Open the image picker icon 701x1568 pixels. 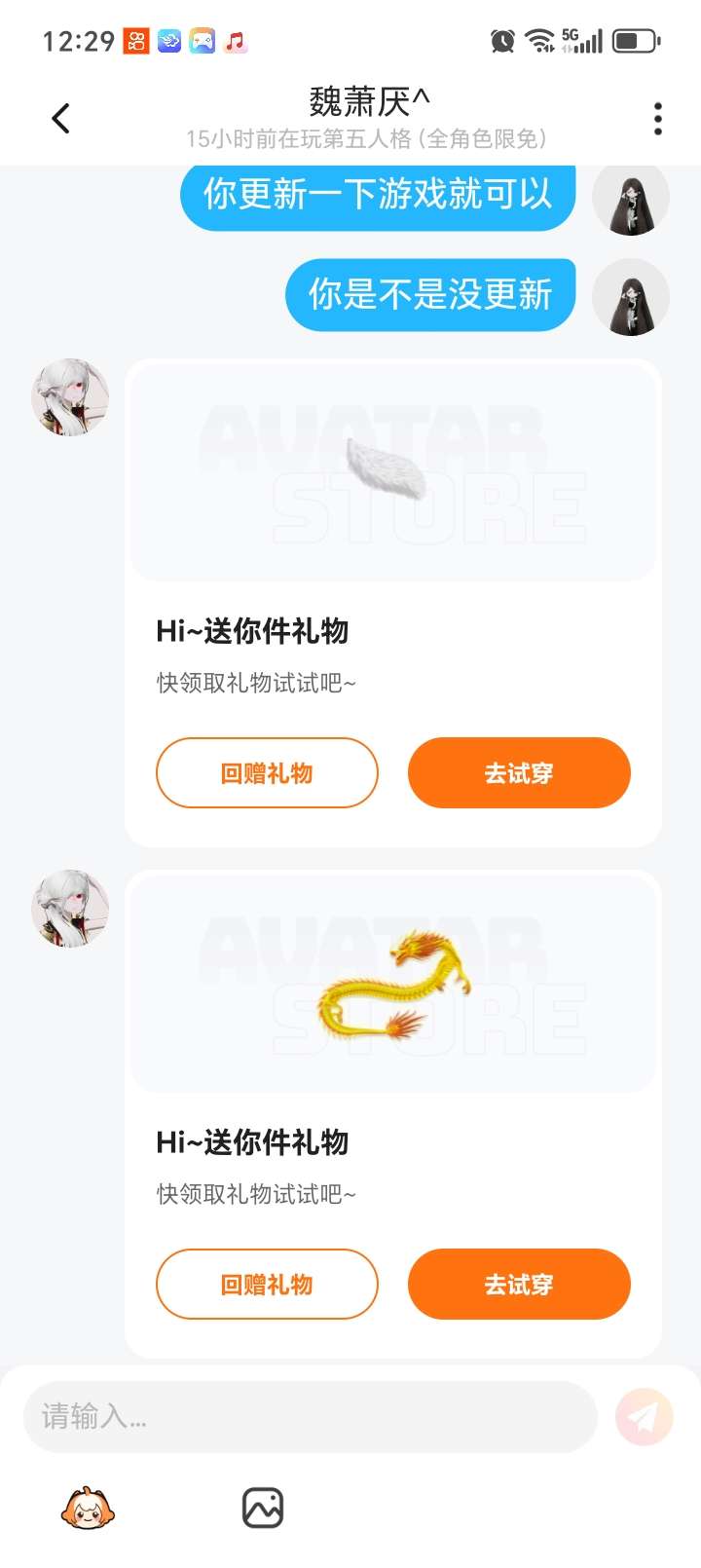click(x=263, y=1509)
